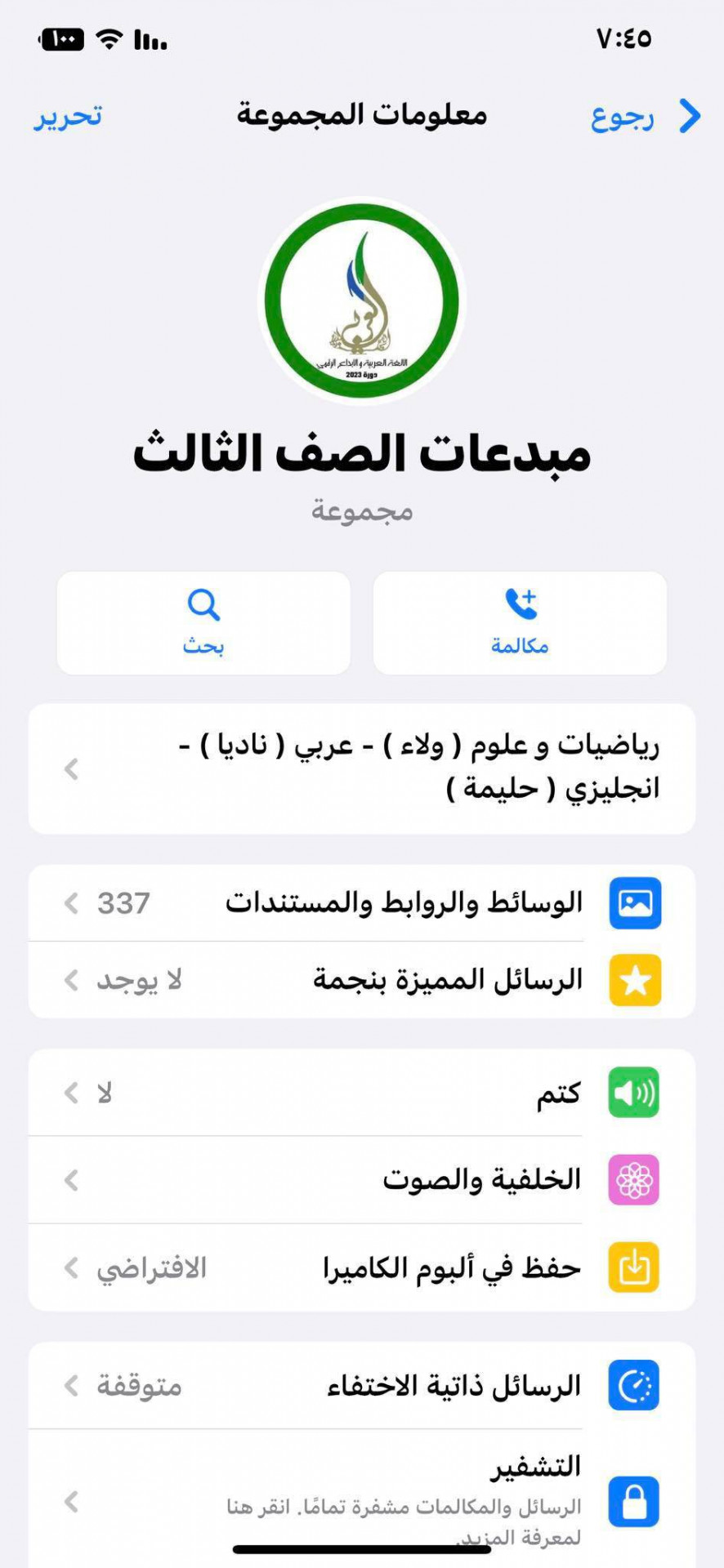
Task: Open the كتم mute setting
Action: pos(362,1093)
